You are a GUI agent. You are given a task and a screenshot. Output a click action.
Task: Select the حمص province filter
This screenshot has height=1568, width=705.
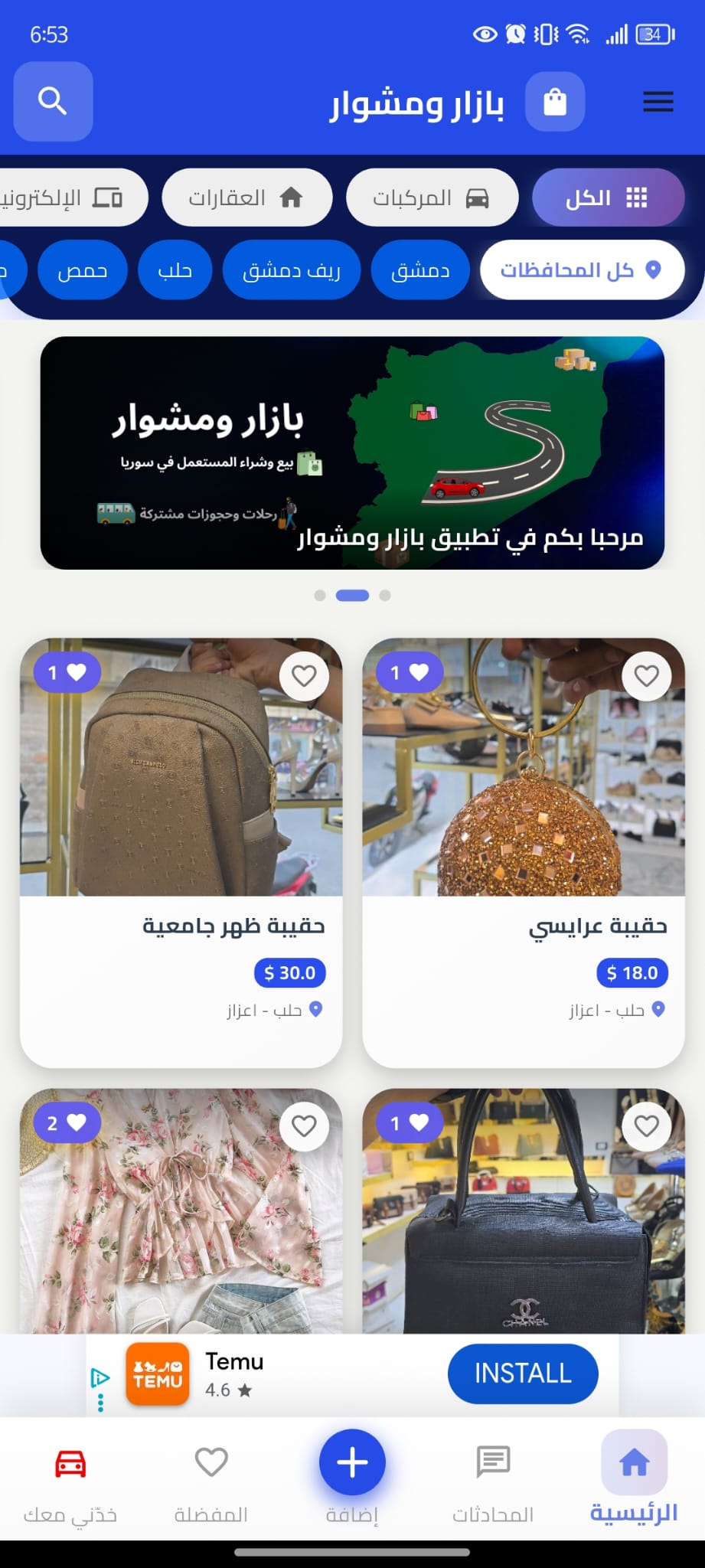click(x=82, y=269)
